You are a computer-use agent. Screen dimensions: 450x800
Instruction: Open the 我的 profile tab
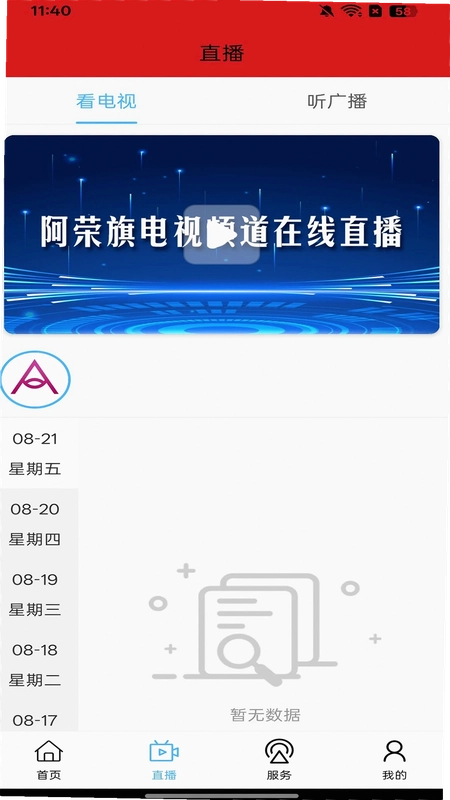pos(394,760)
